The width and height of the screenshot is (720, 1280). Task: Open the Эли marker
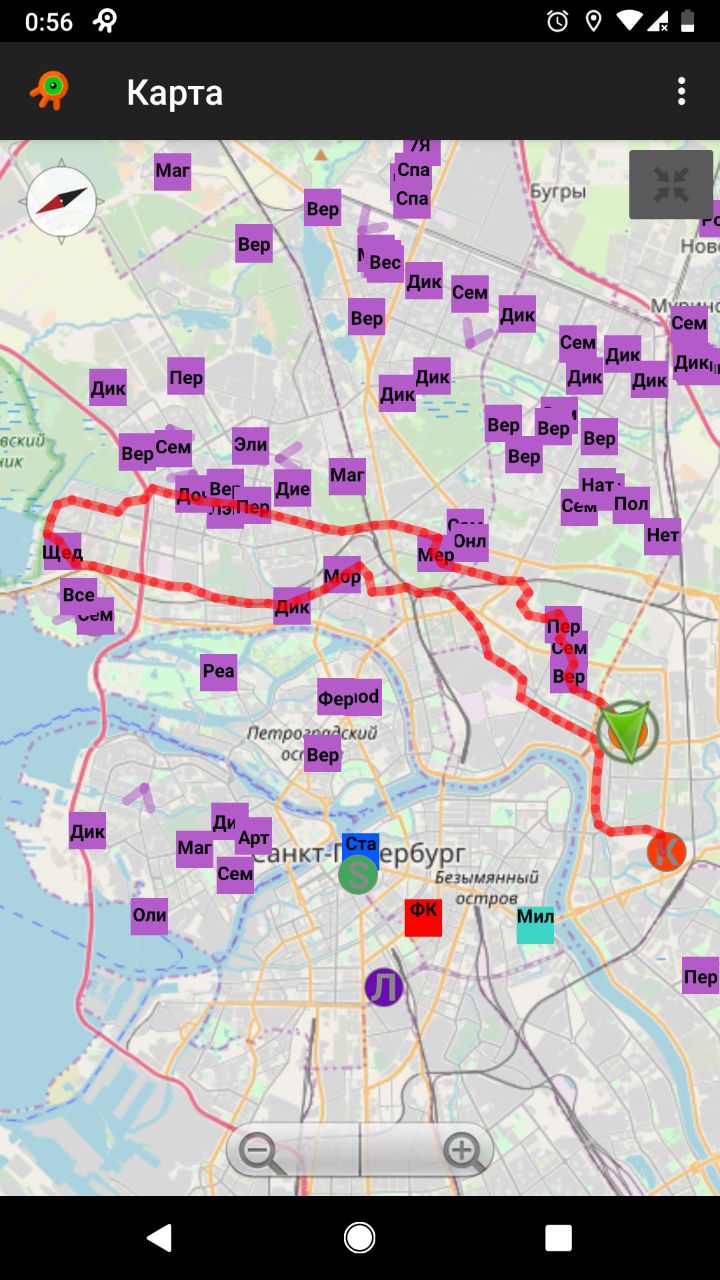(250, 445)
